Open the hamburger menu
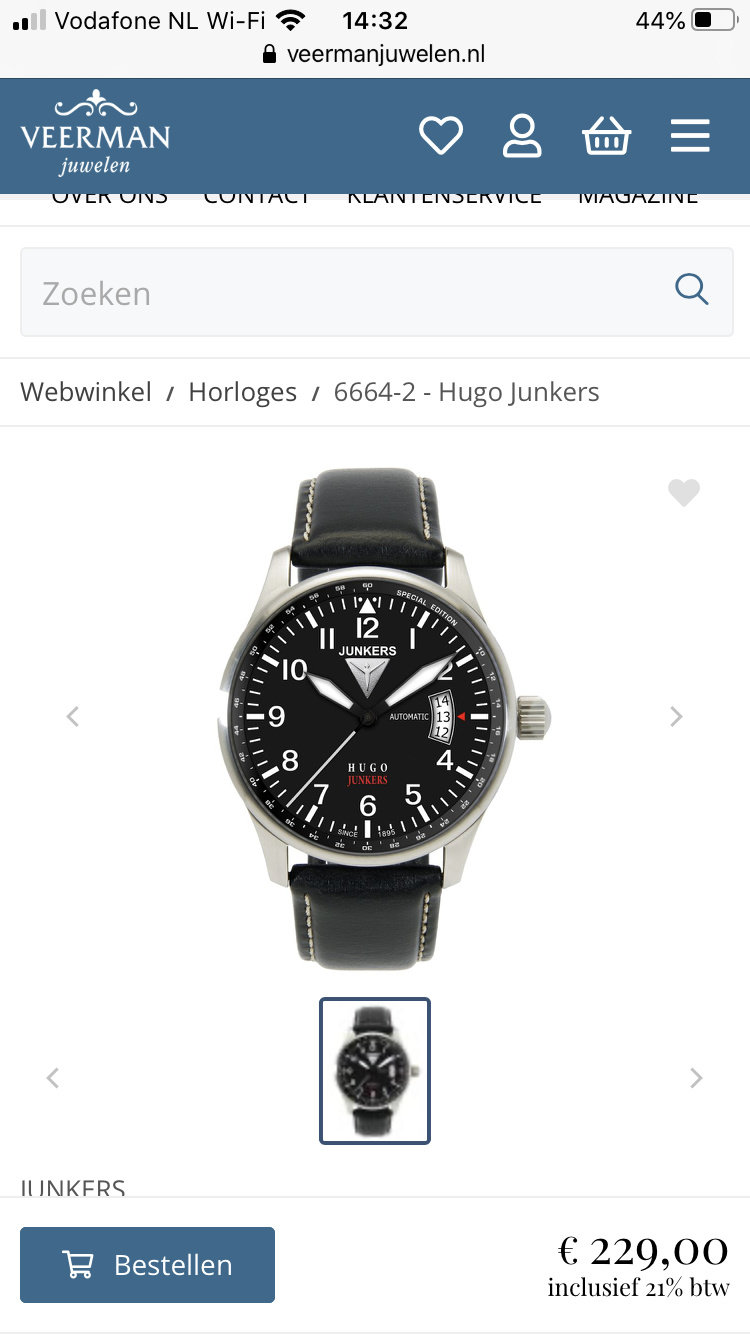The width and height of the screenshot is (750, 1334). (x=690, y=136)
